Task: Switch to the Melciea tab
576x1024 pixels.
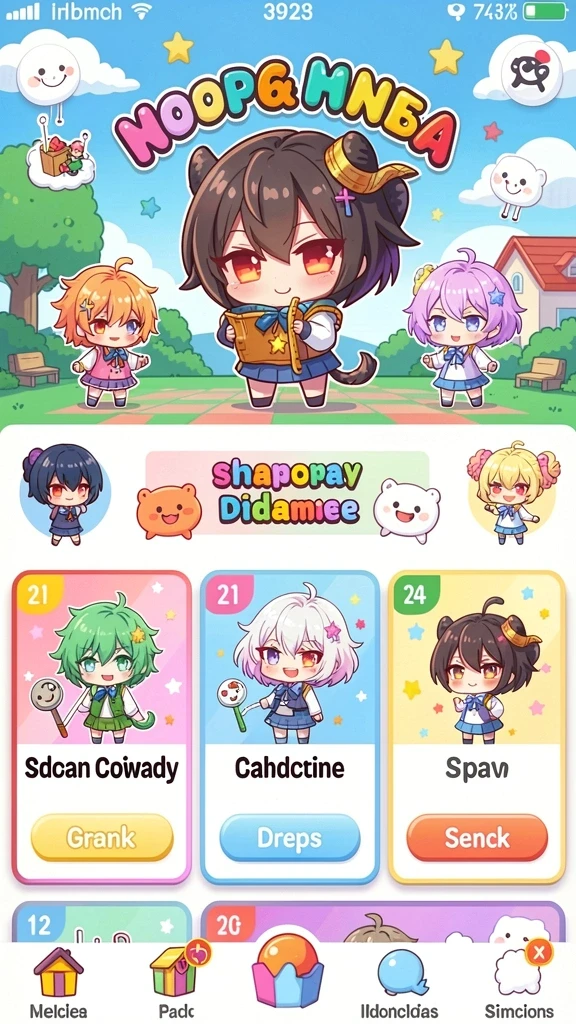Action: click(x=59, y=983)
